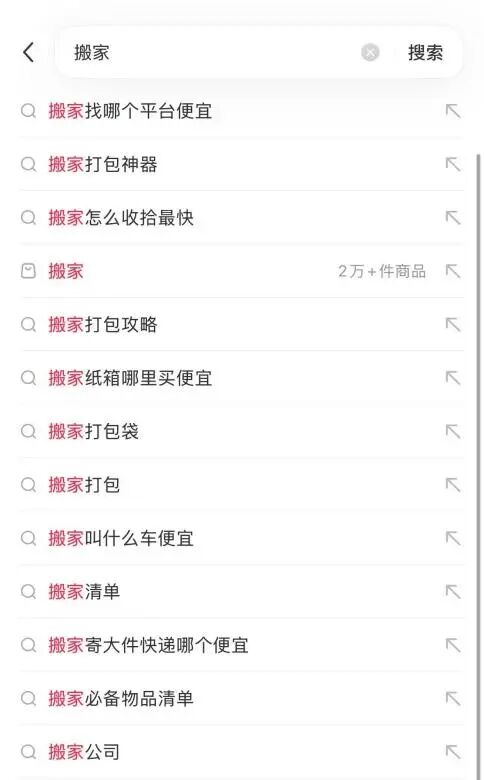Select suggestion 搬家叫什么车便宜
This screenshot has width=484, height=780.
(241, 538)
